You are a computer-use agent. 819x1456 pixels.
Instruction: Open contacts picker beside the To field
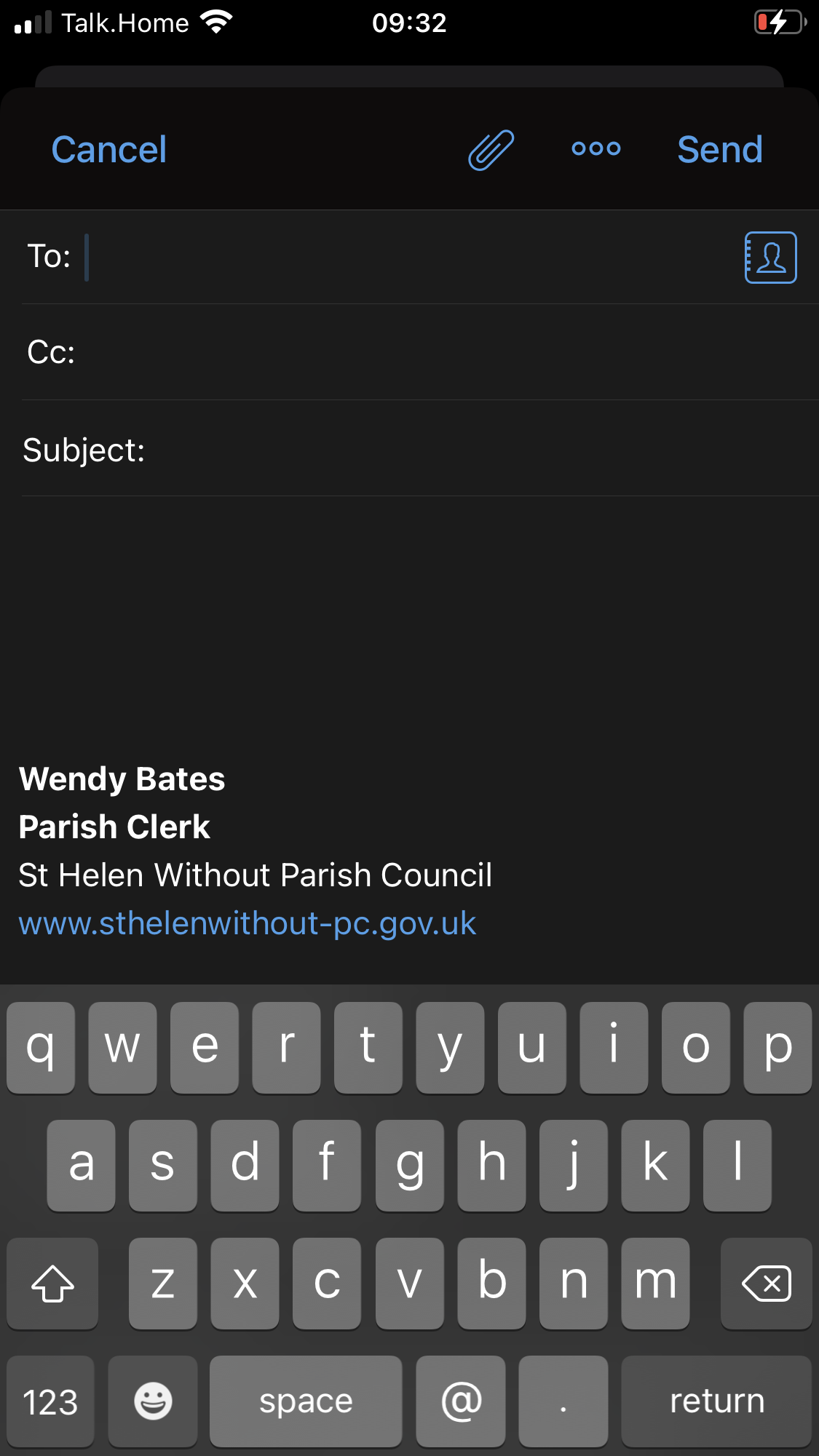pos(770,258)
